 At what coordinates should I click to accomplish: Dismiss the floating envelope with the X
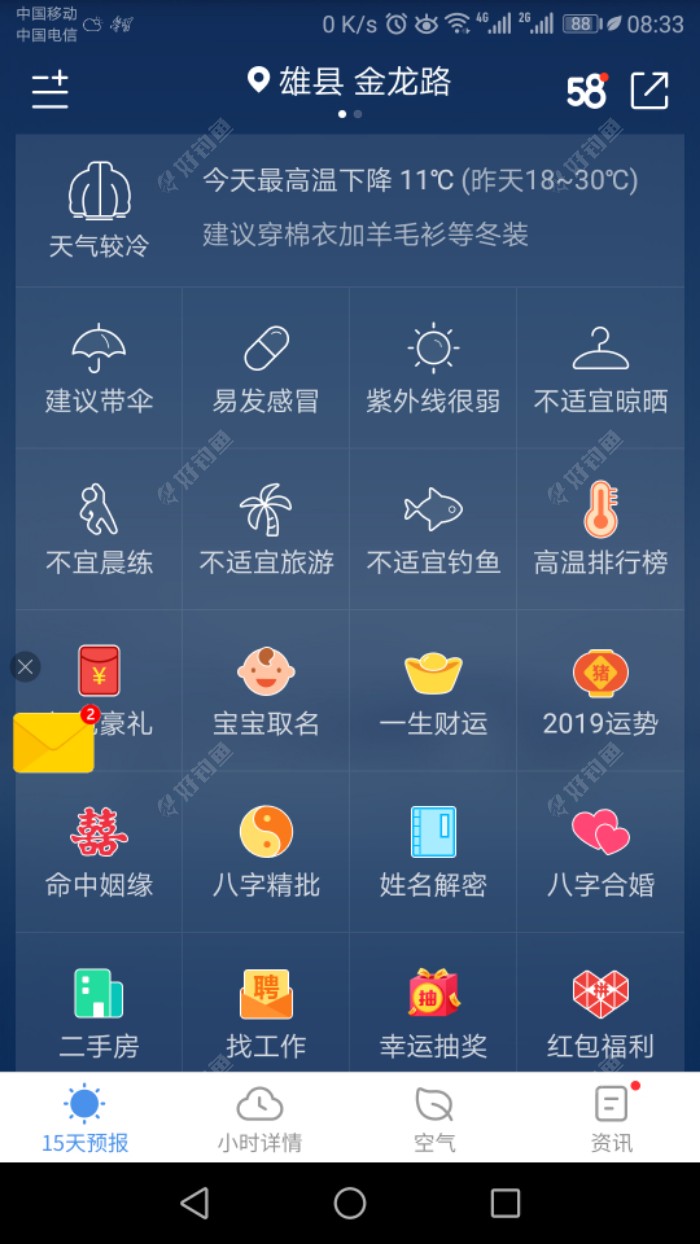point(26,667)
